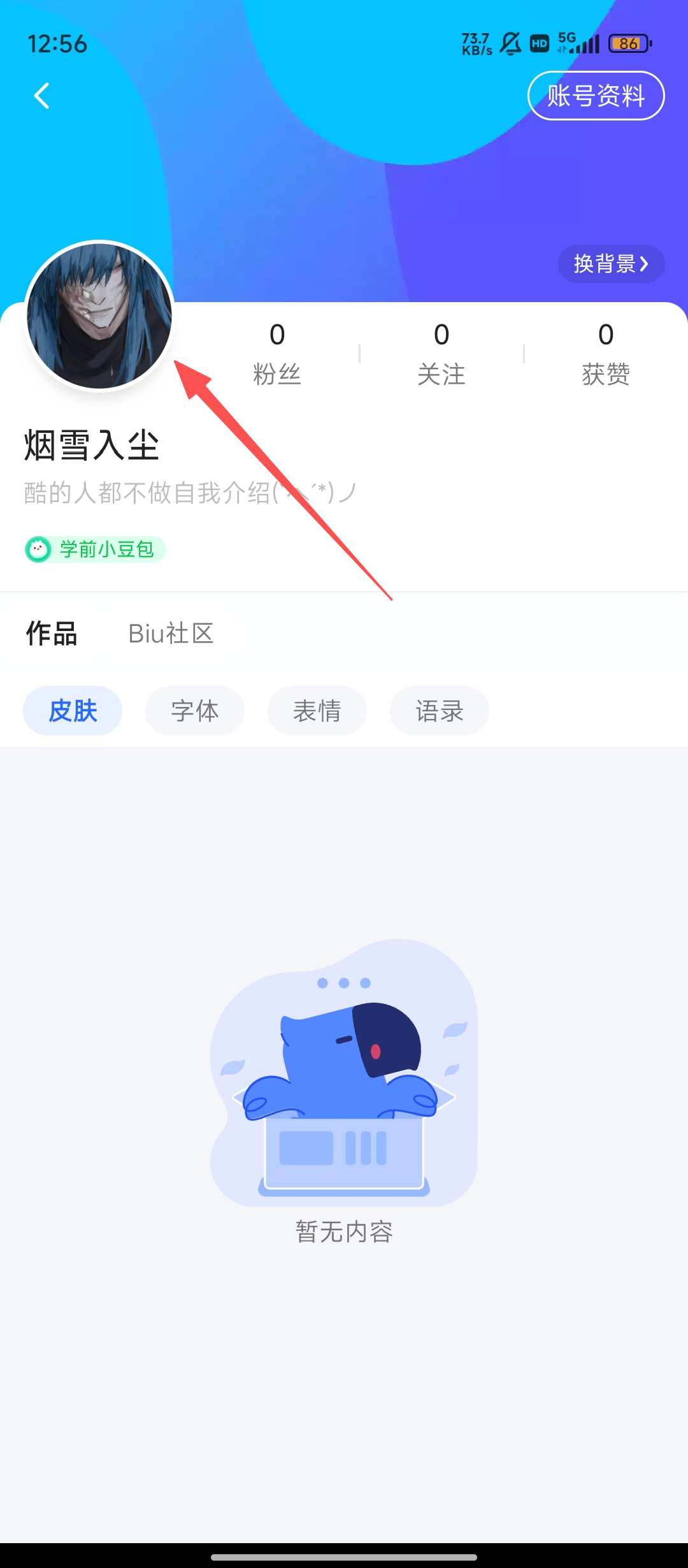Select the 语录 filter chip

tap(440, 711)
